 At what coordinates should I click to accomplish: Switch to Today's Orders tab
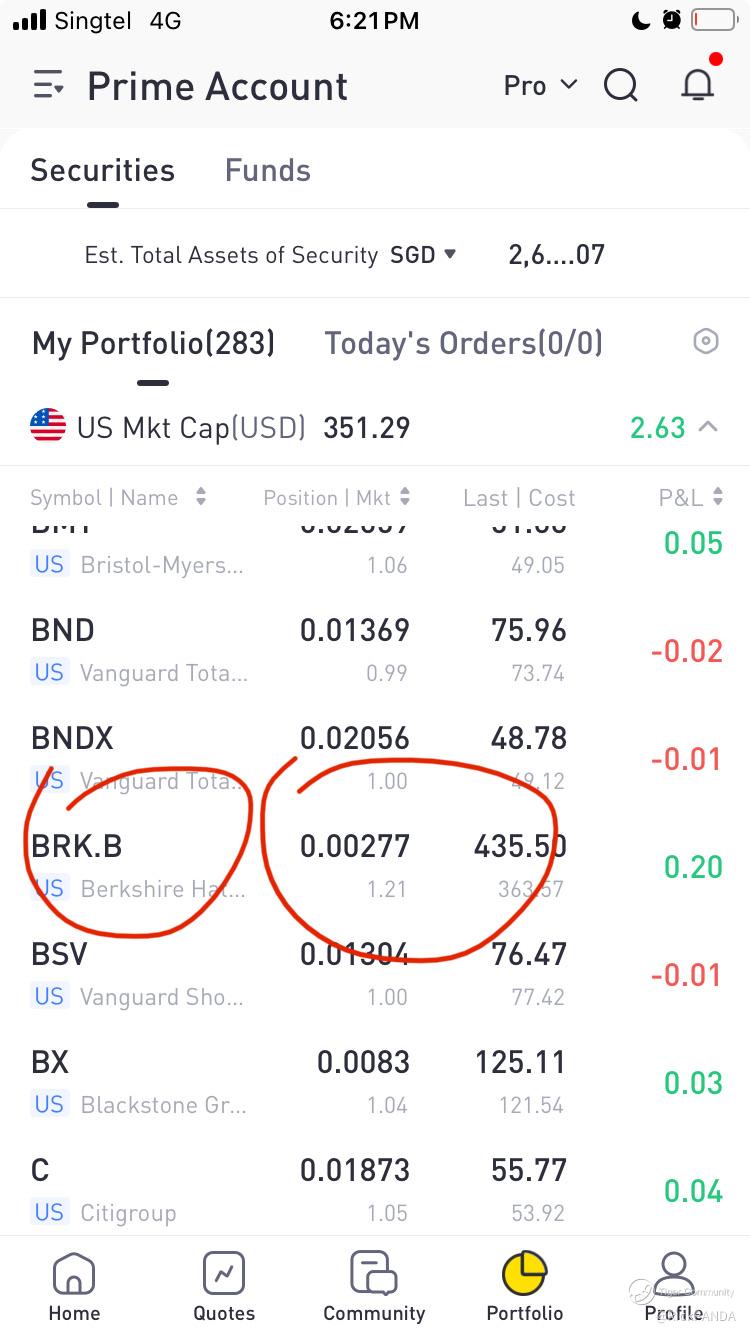(463, 344)
